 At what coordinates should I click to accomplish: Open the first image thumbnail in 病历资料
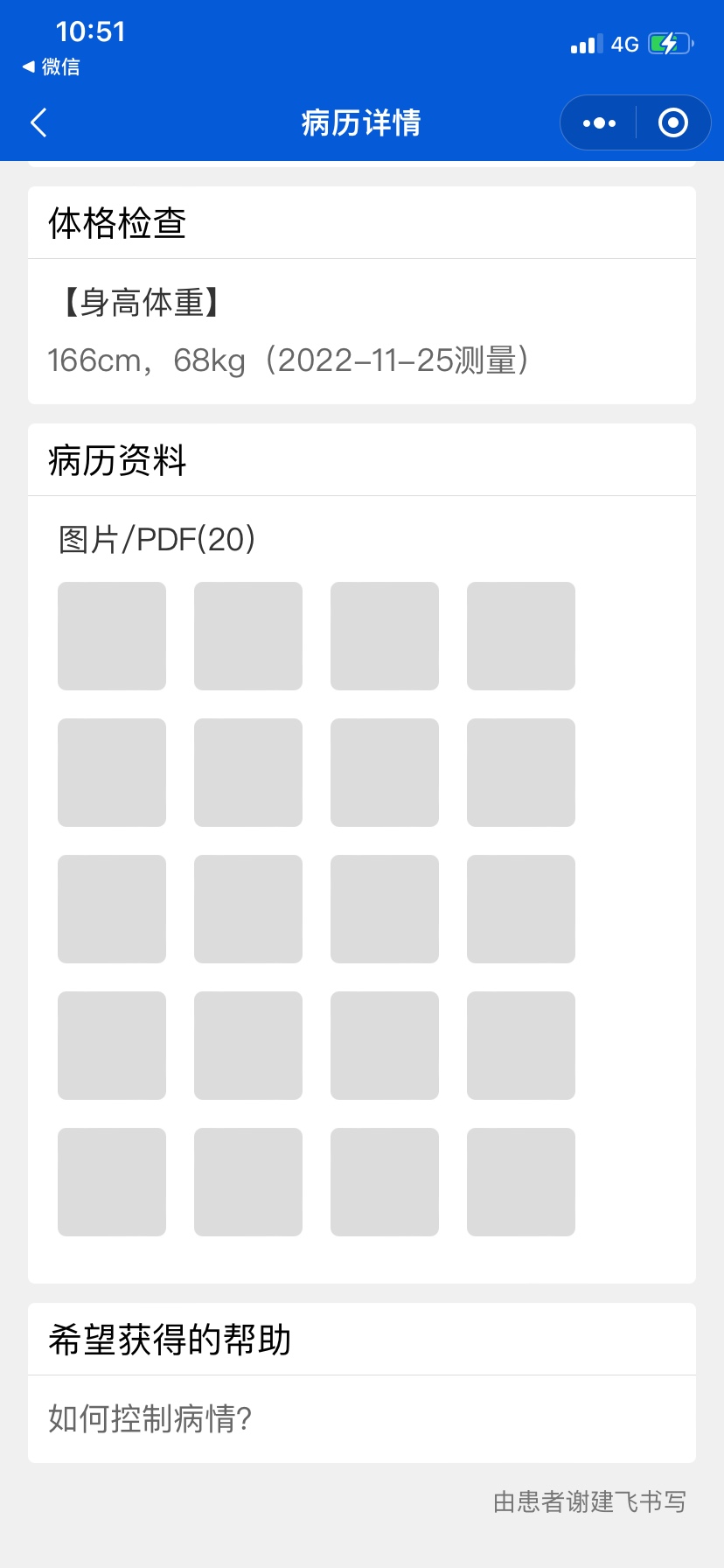pos(112,636)
